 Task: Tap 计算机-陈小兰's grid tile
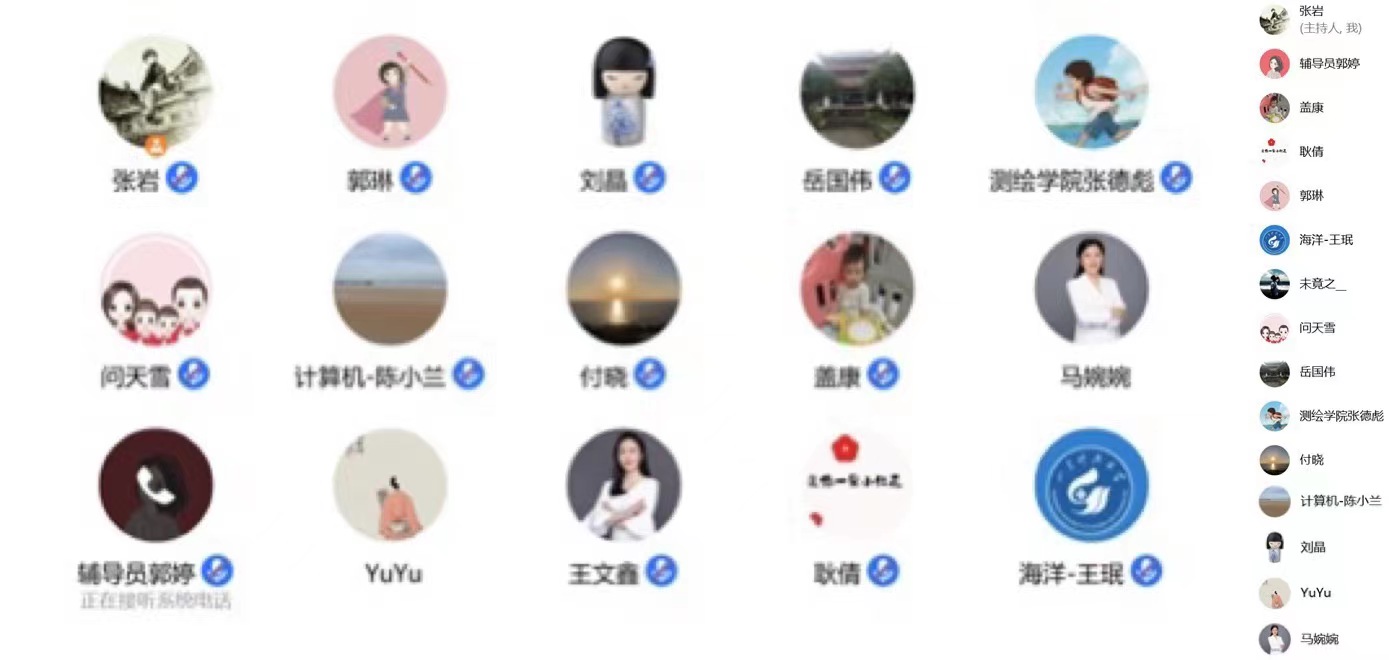pyautogui.click(x=389, y=290)
